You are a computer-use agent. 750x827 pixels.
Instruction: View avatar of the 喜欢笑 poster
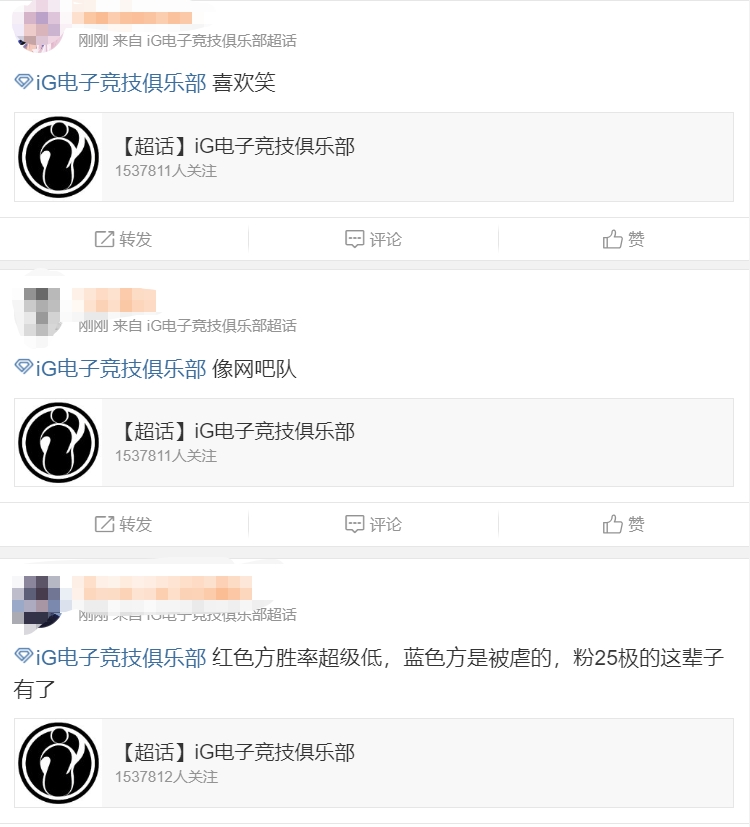point(40,25)
